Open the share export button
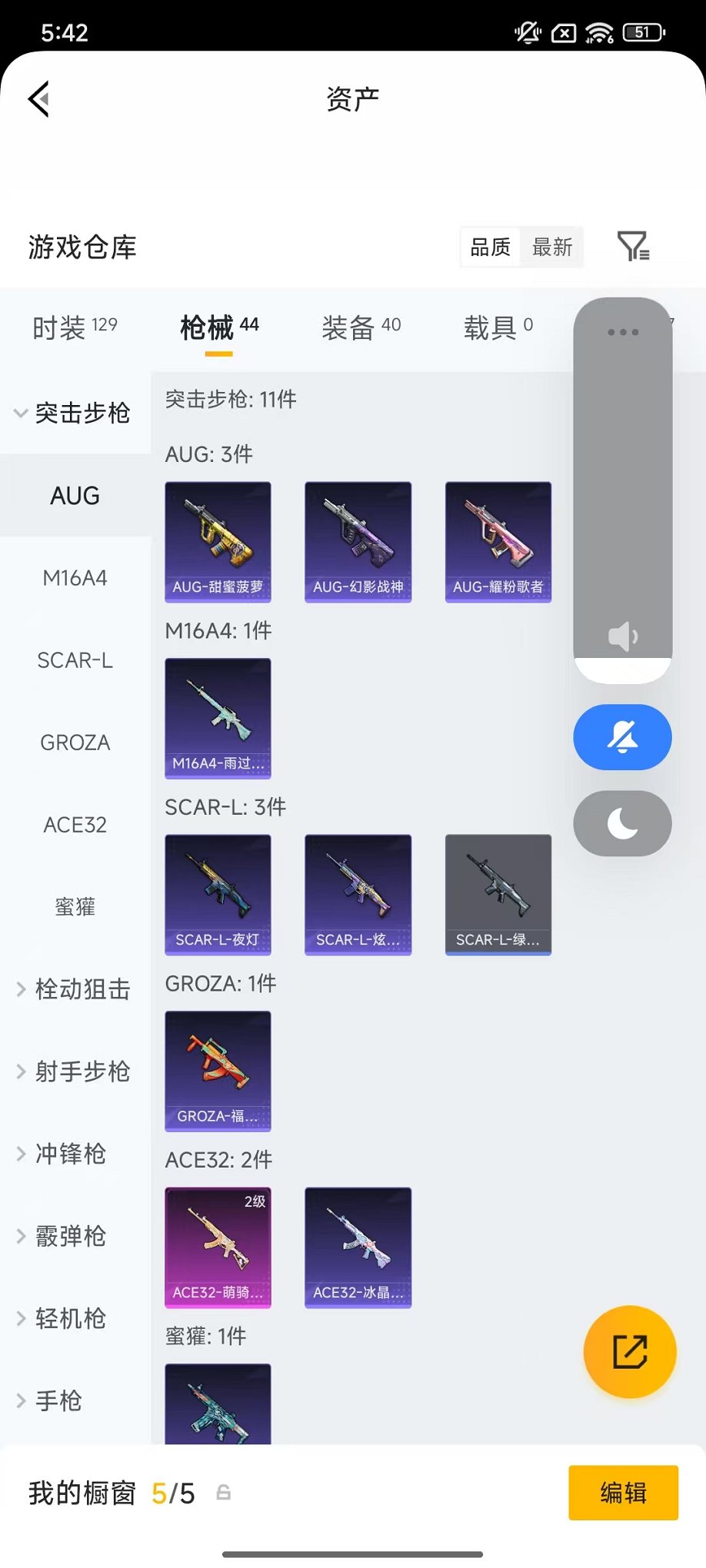Viewport: 706px width, 1568px height. pos(629,1352)
